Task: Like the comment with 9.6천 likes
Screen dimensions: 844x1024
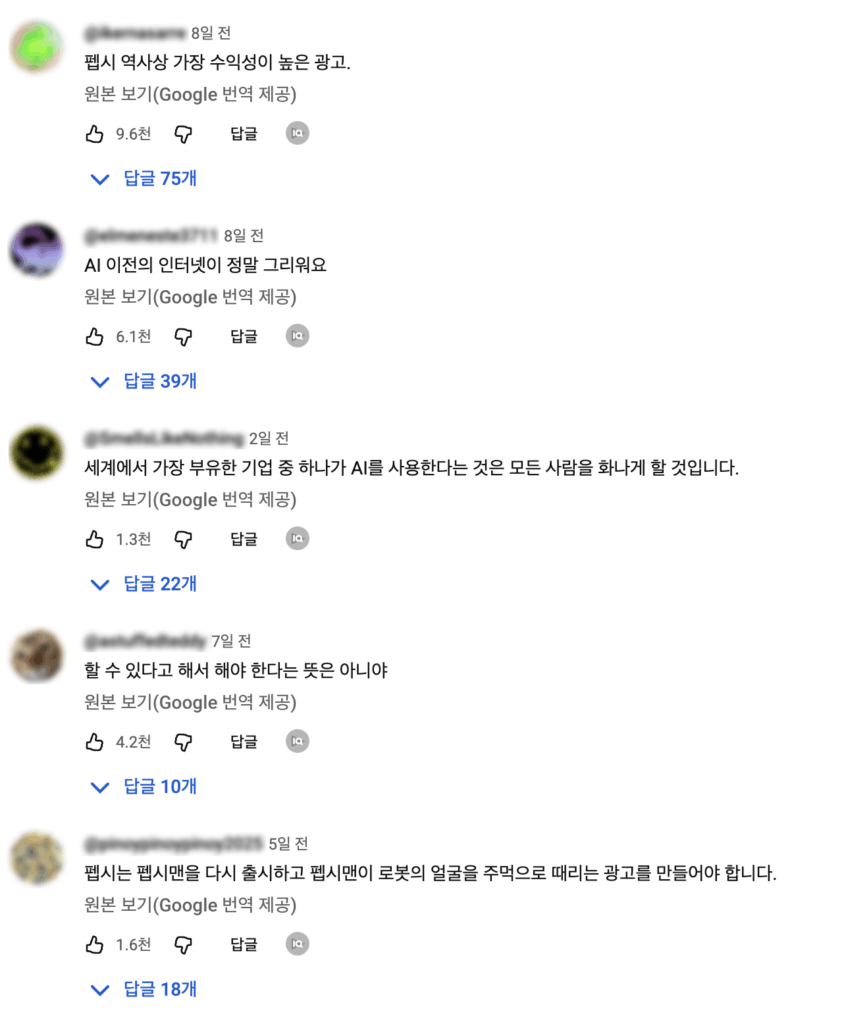Action: click(95, 134)
